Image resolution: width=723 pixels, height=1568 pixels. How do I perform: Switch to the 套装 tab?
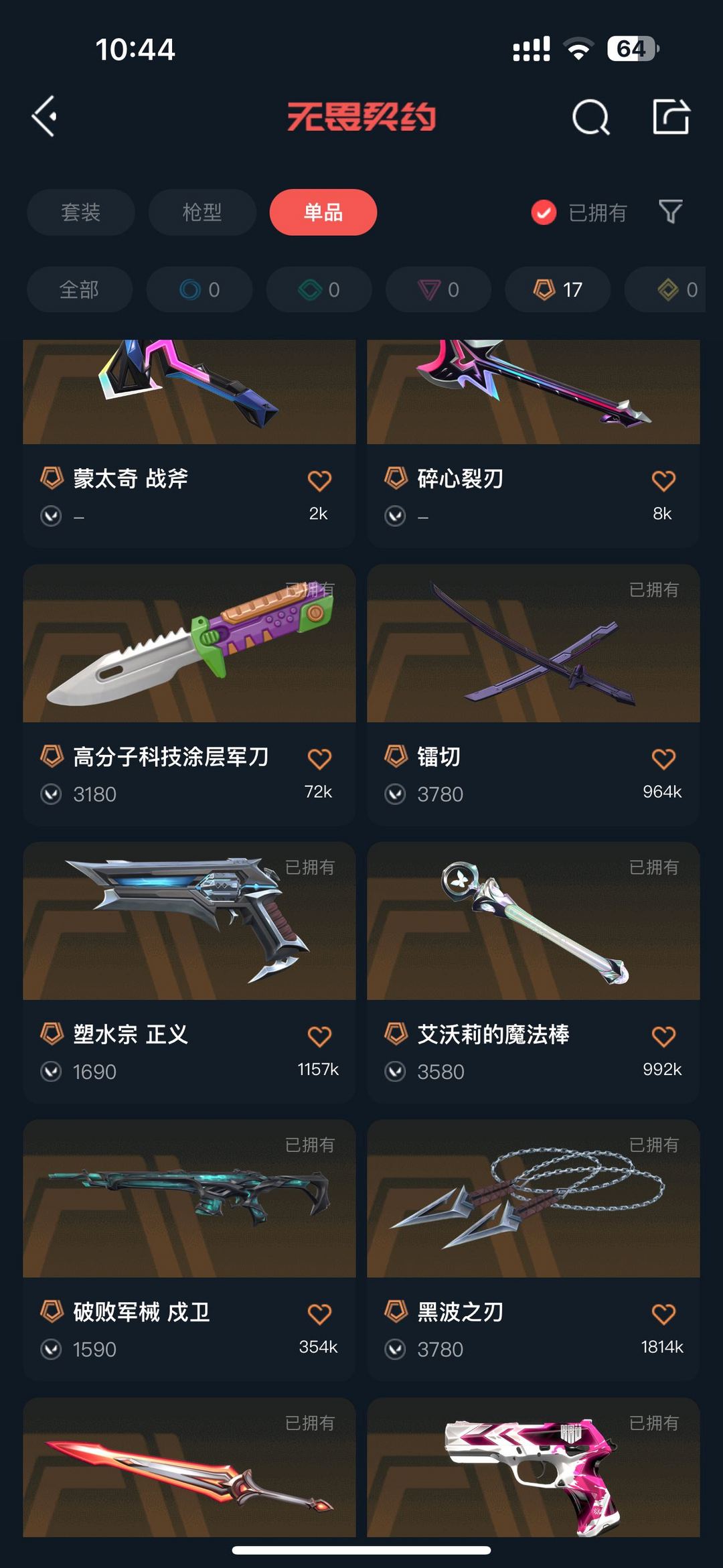click(80, 212)
